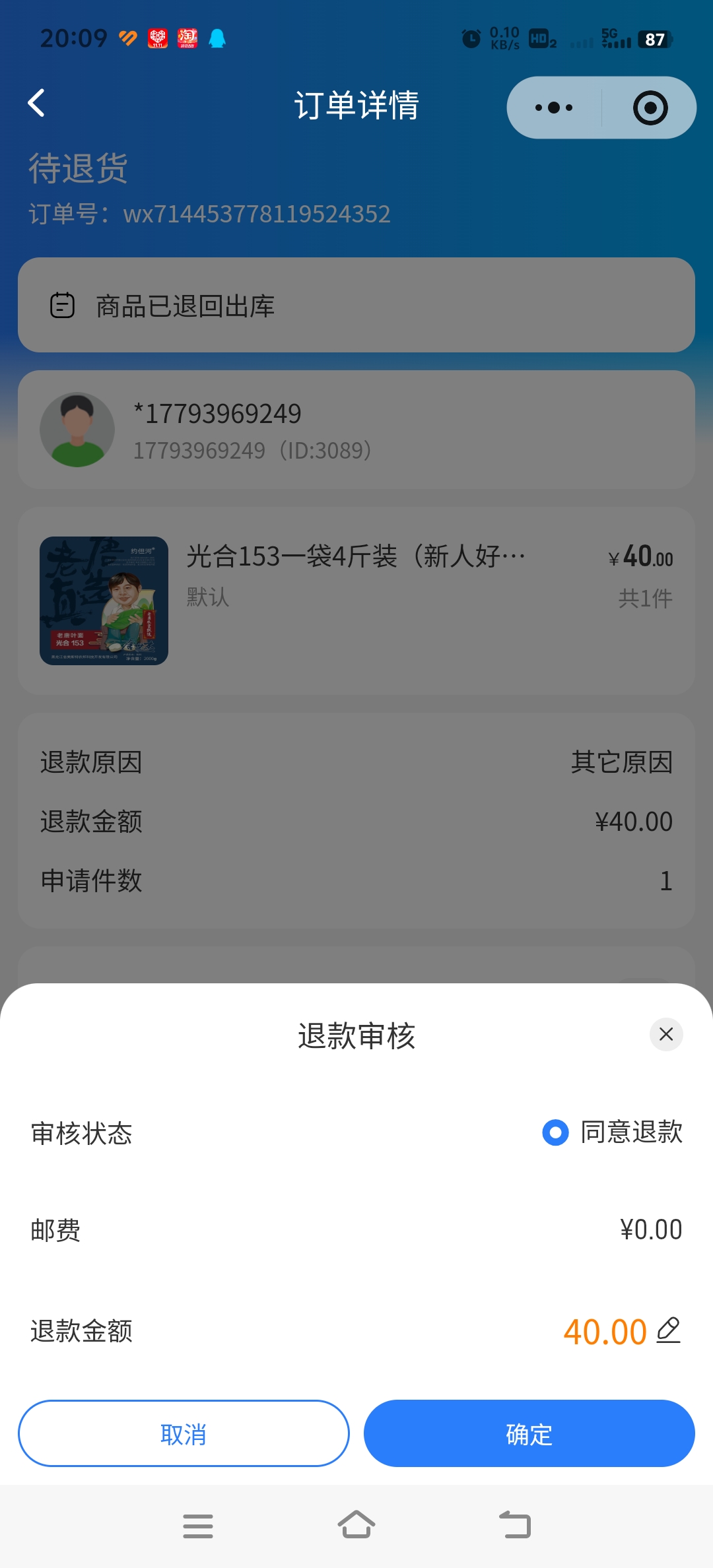Confirm the refund with 确定
The image size is (713, 1568).
coord(529,1433)
